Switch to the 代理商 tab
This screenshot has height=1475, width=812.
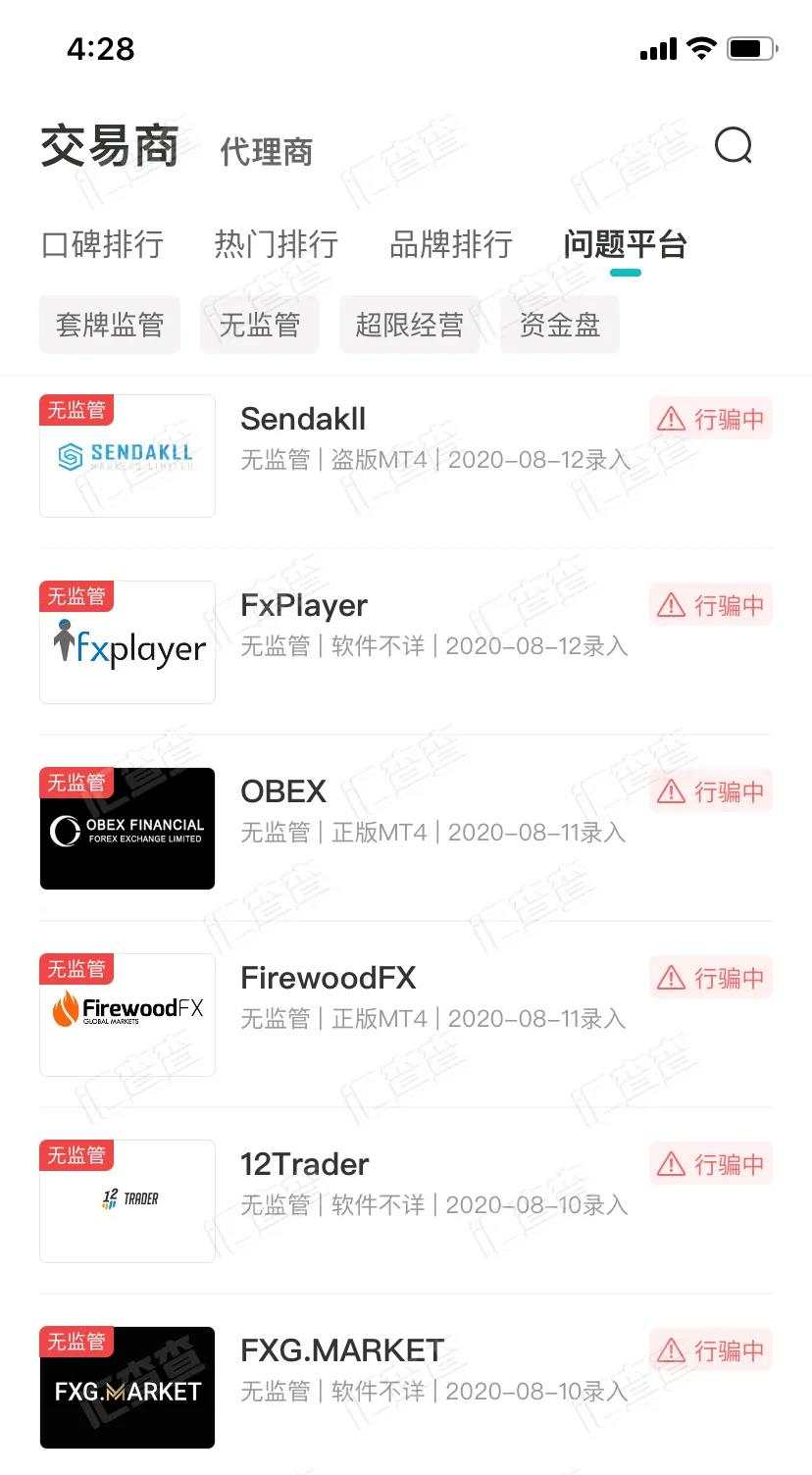coord(266,151)
